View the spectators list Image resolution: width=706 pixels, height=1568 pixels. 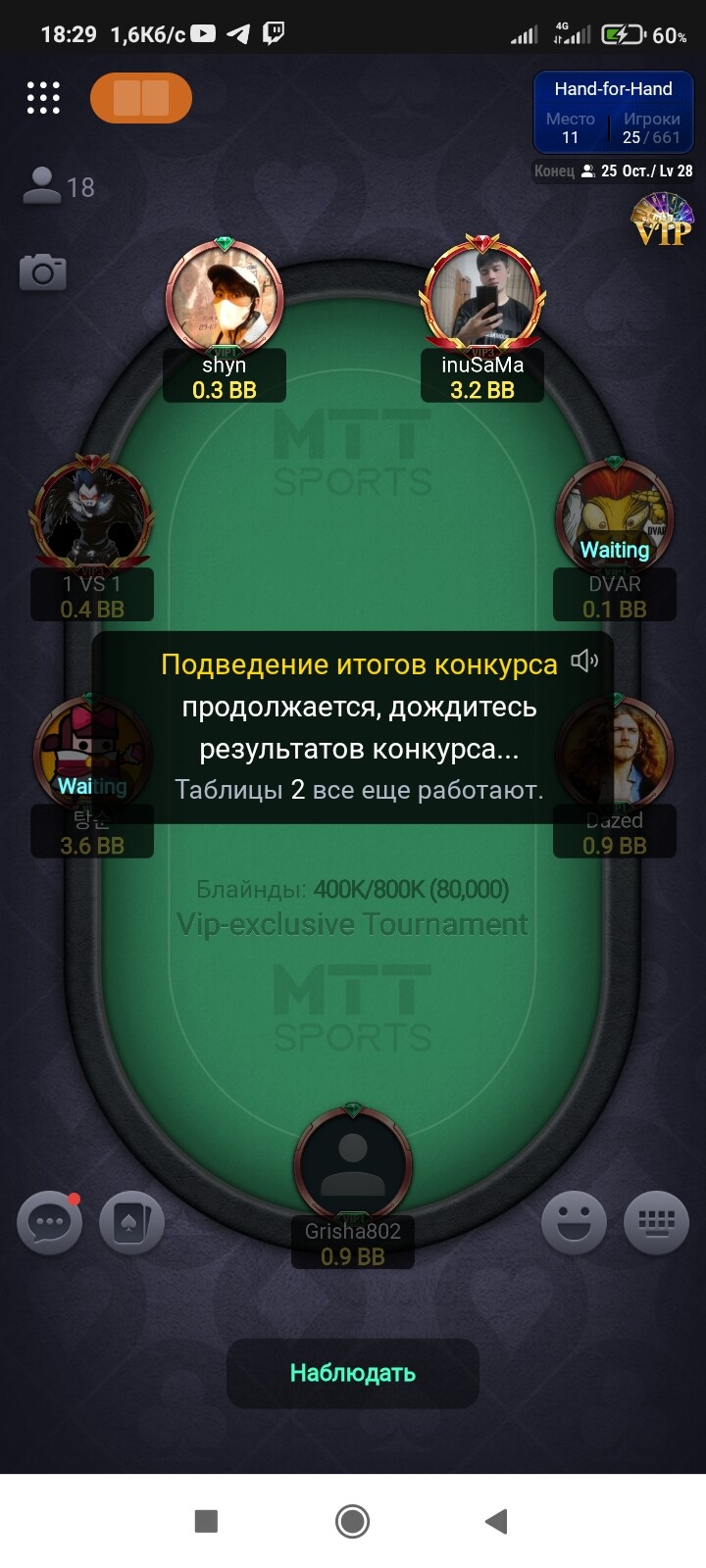(59, 186)
